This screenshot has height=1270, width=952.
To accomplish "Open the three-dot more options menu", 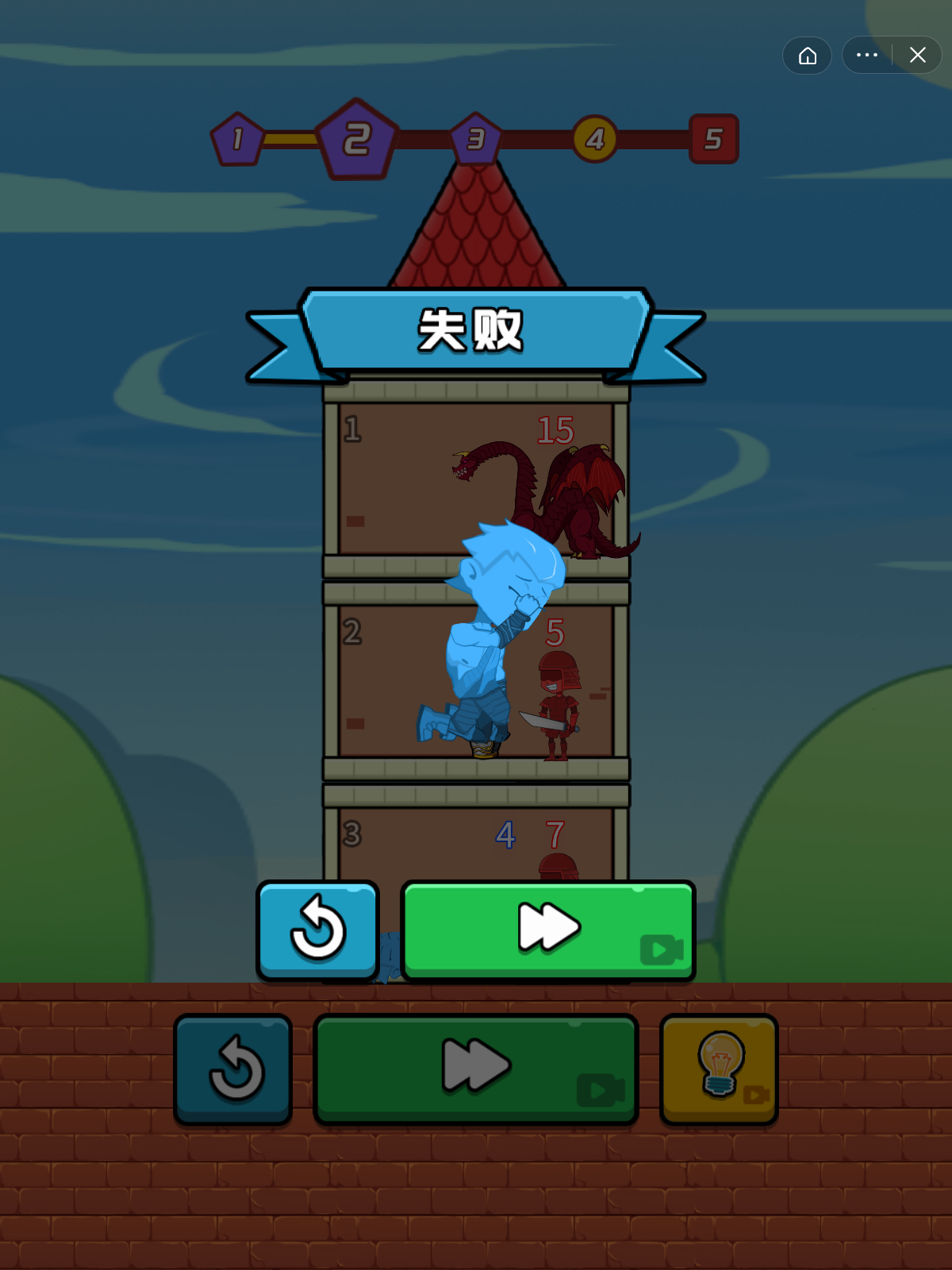I will tap(867, 56).
